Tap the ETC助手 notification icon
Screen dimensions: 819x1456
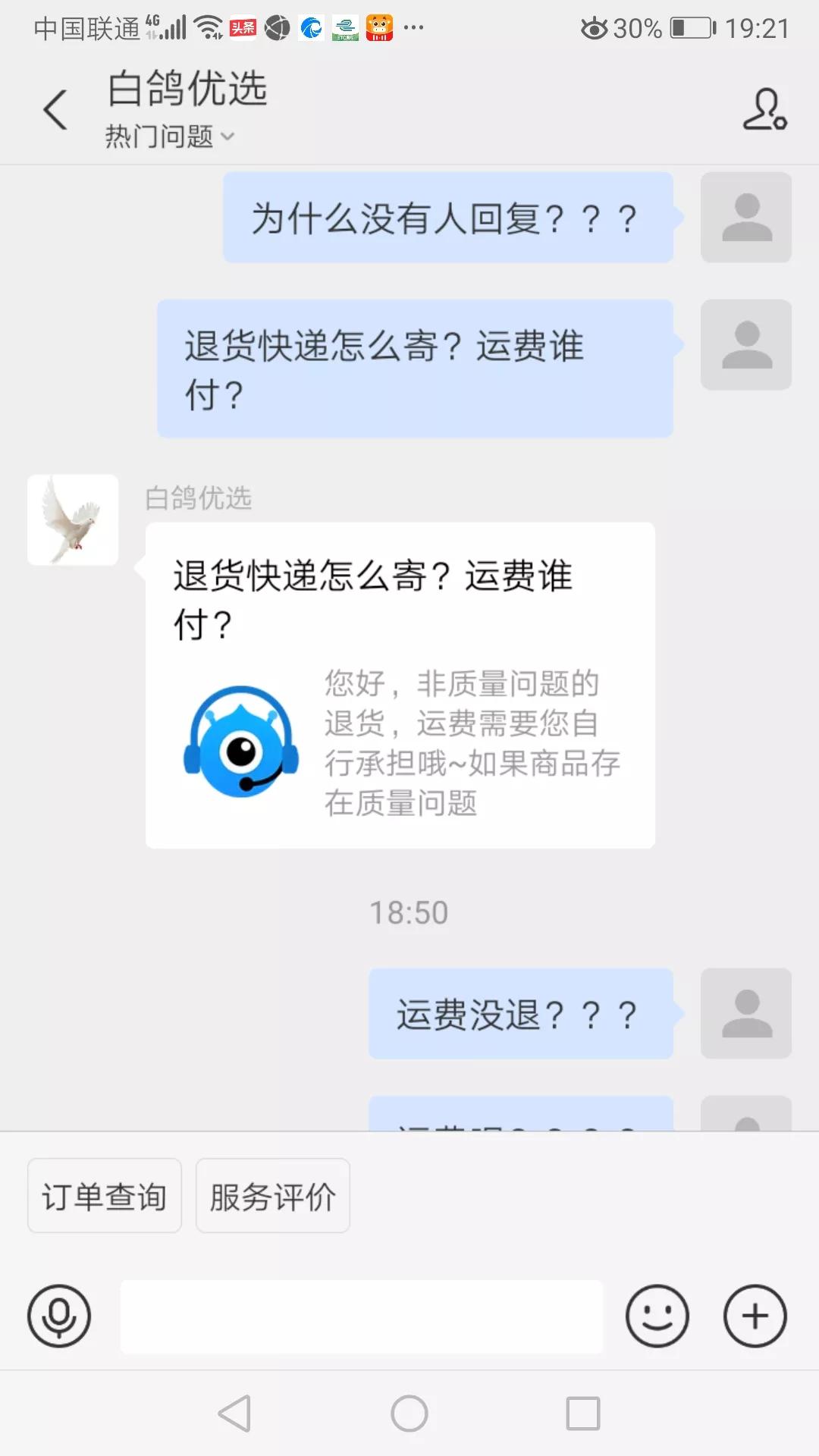click(345, 29)
